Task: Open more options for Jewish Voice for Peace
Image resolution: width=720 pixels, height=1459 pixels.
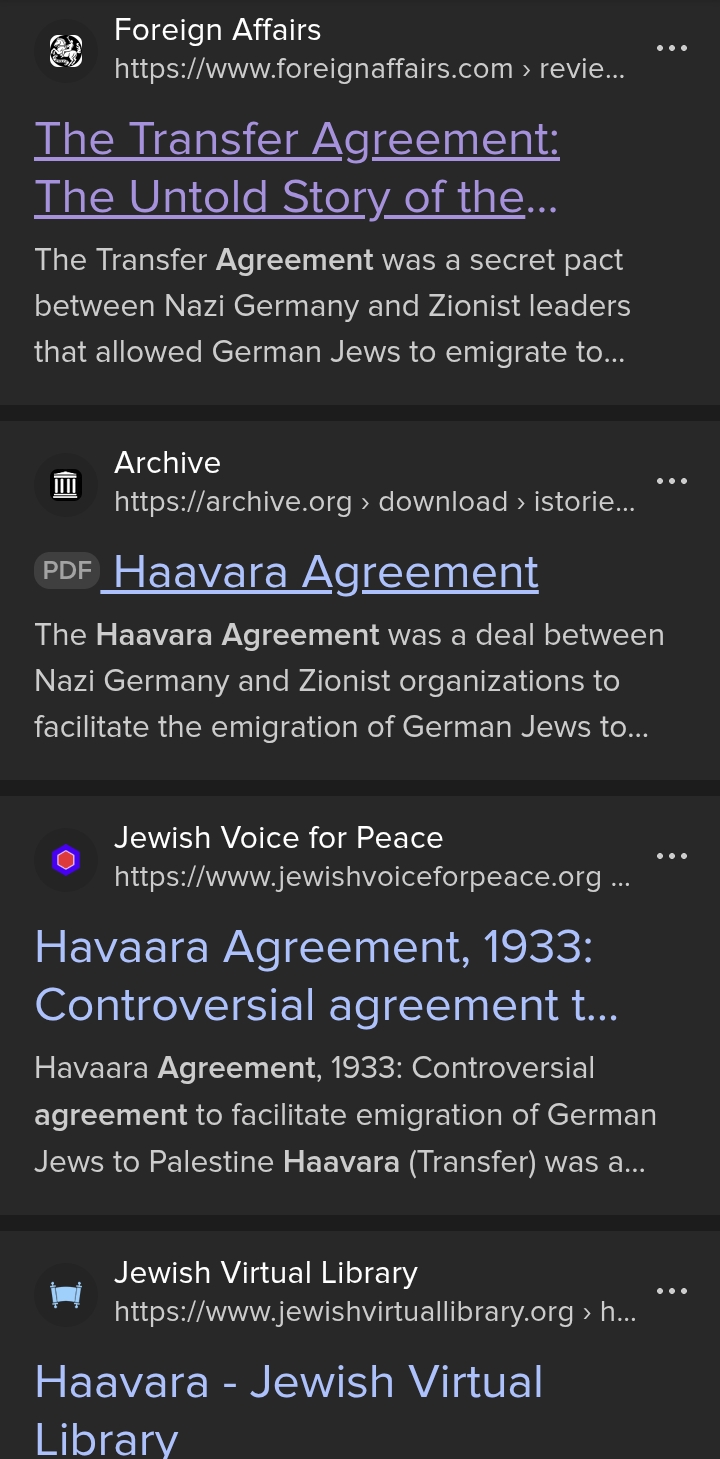Action: tap(672, 856)
